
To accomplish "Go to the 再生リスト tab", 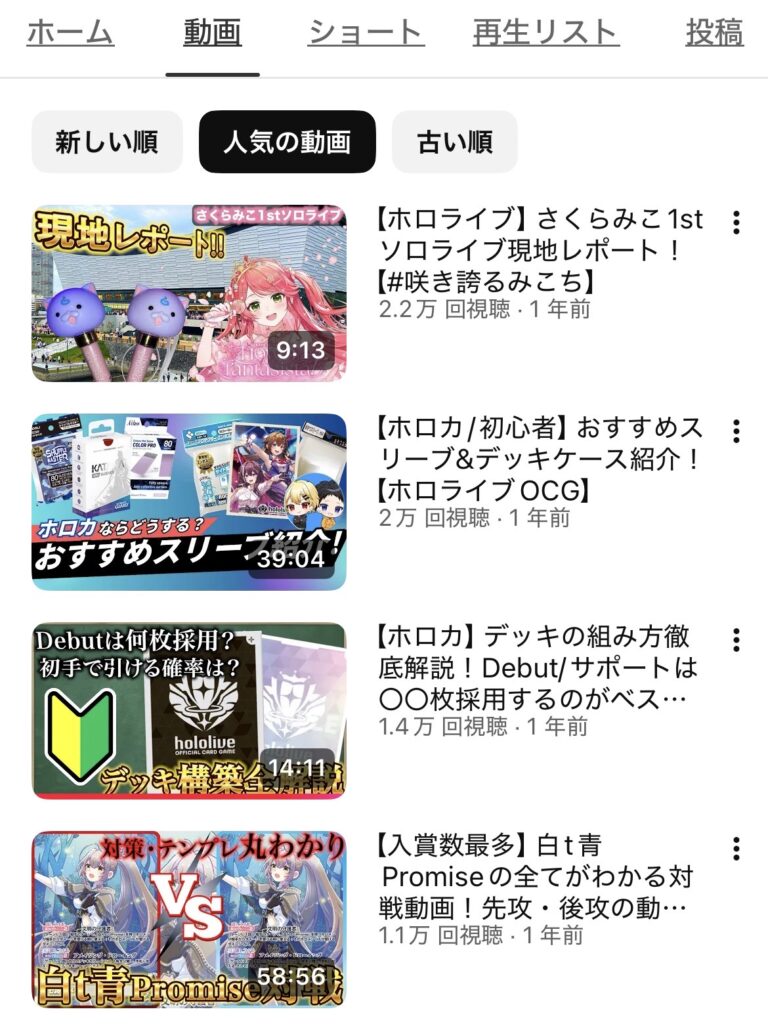I will (546, 33).
